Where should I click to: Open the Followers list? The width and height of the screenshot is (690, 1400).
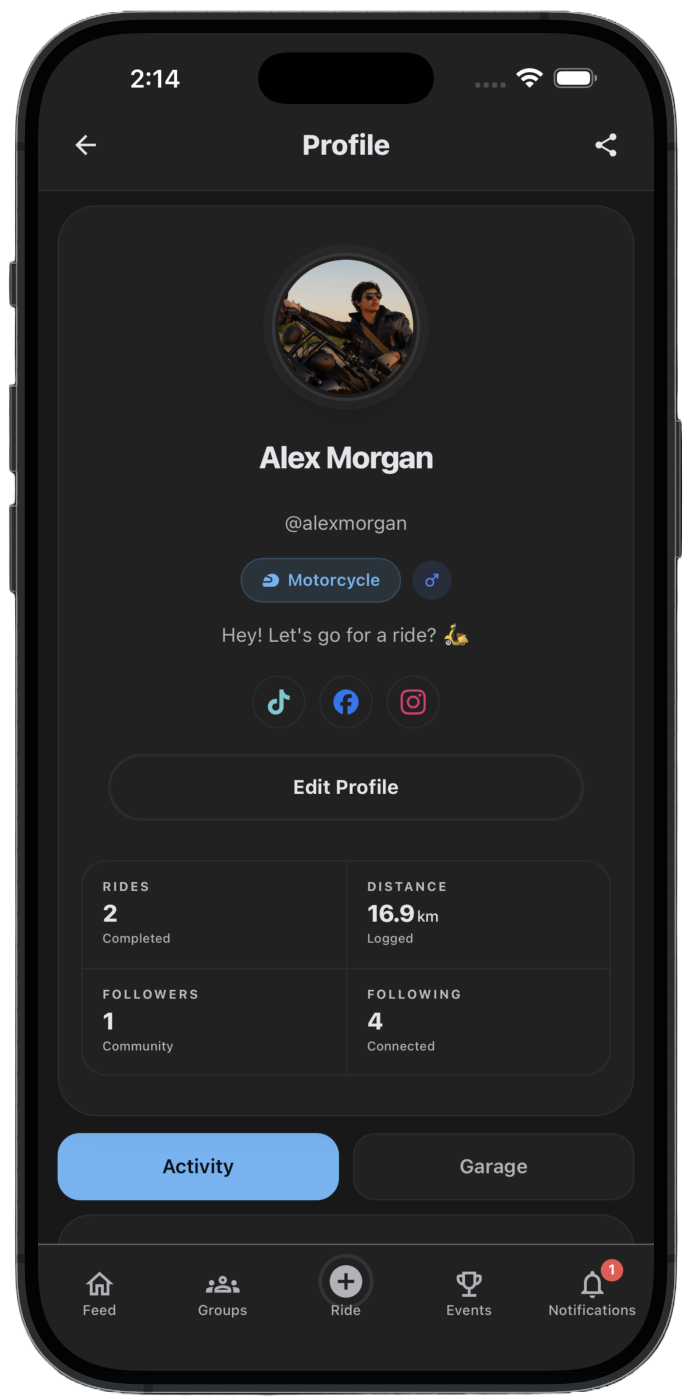[x=213, y=1021]
